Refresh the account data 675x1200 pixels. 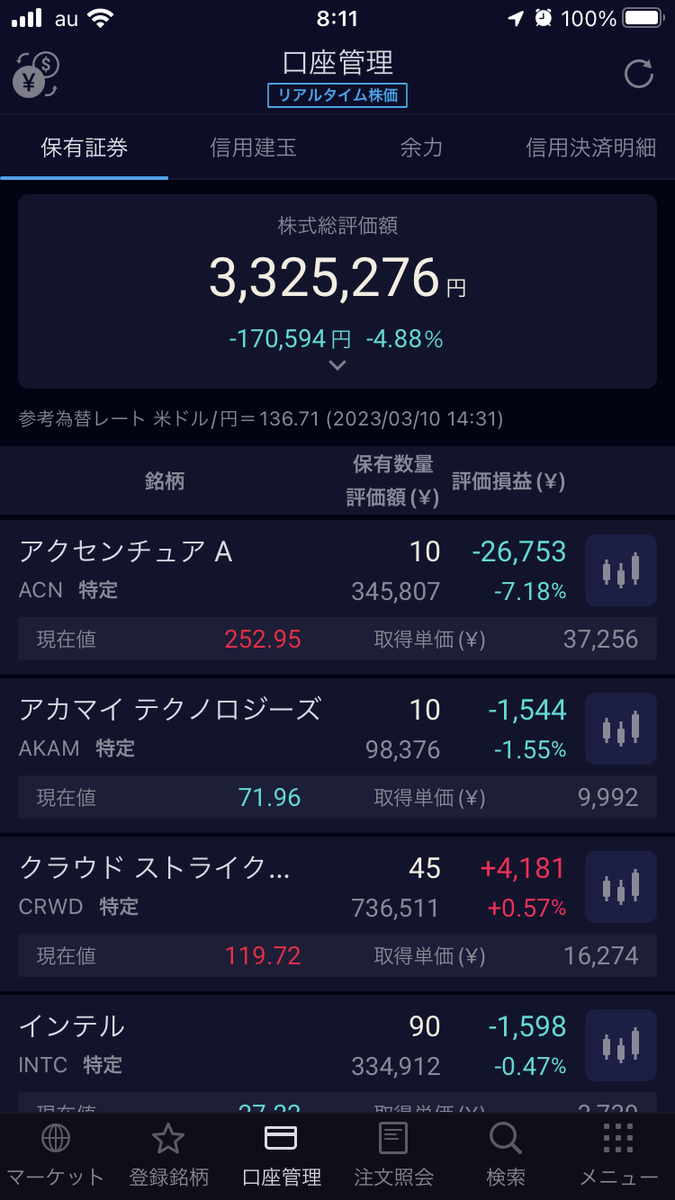tap(638, 75)
